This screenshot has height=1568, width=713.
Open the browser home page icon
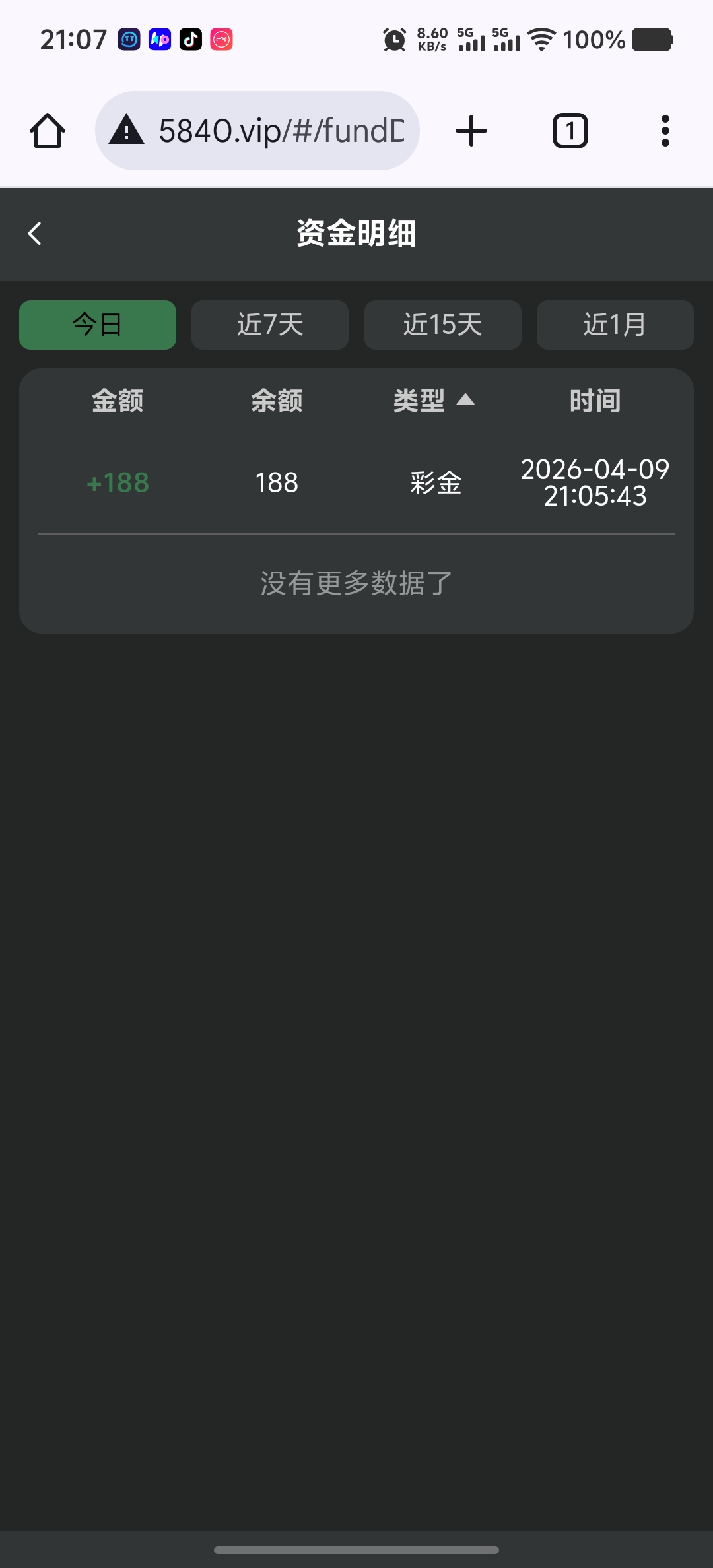[46, 130]
